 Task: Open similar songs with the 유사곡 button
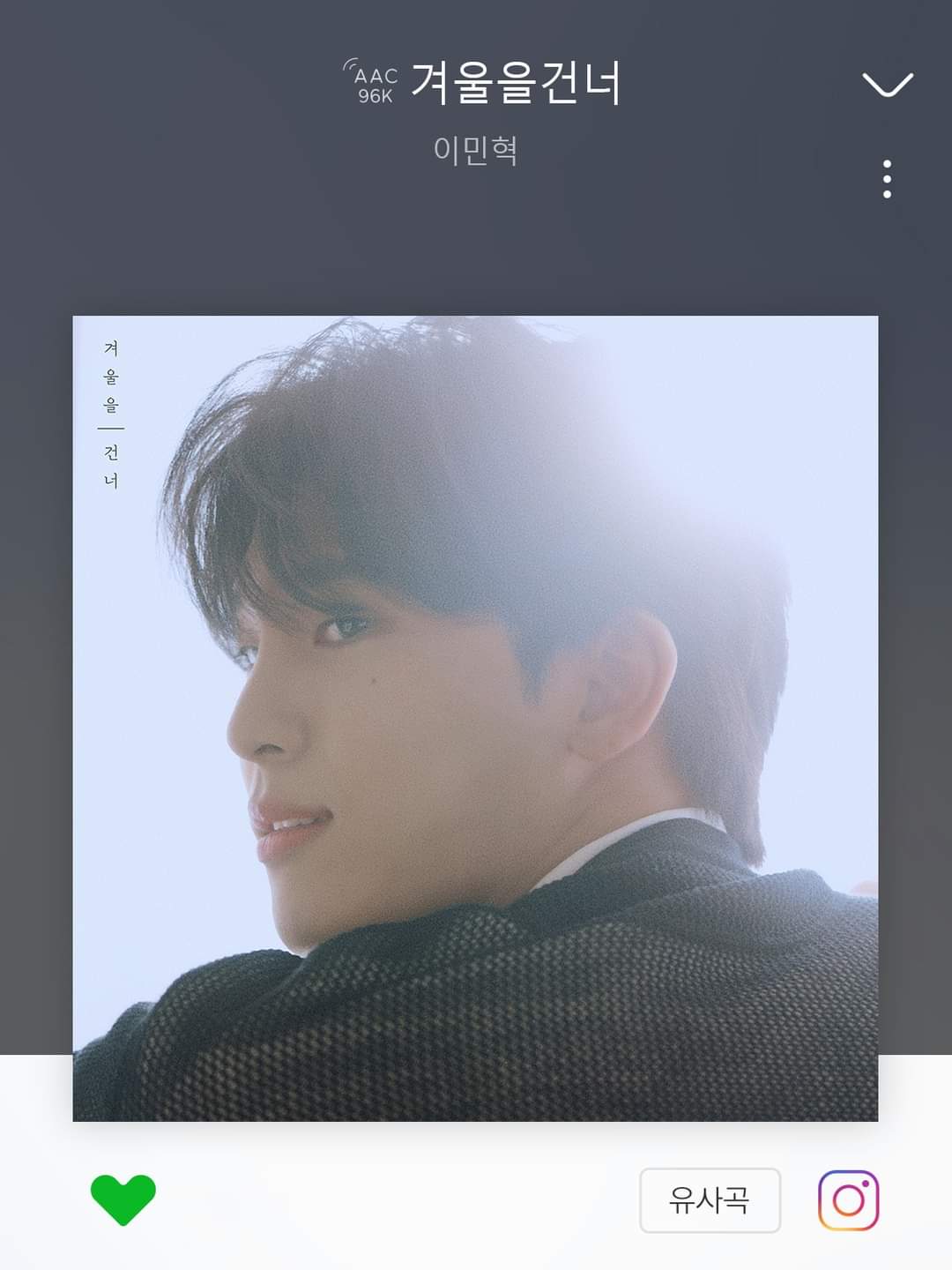click(x=710, y=1200)
